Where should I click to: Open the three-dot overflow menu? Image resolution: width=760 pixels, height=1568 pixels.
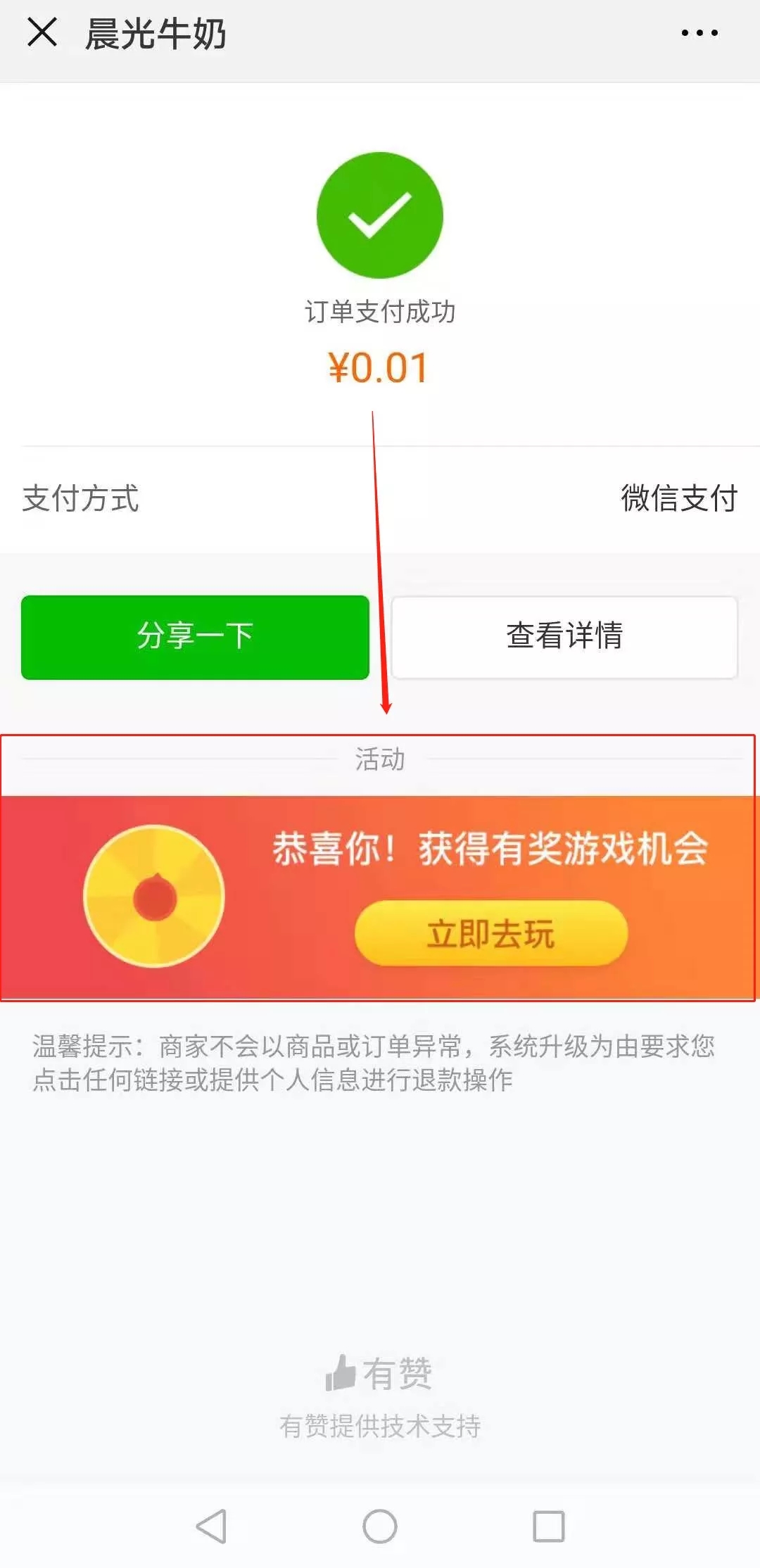[699, 32]
